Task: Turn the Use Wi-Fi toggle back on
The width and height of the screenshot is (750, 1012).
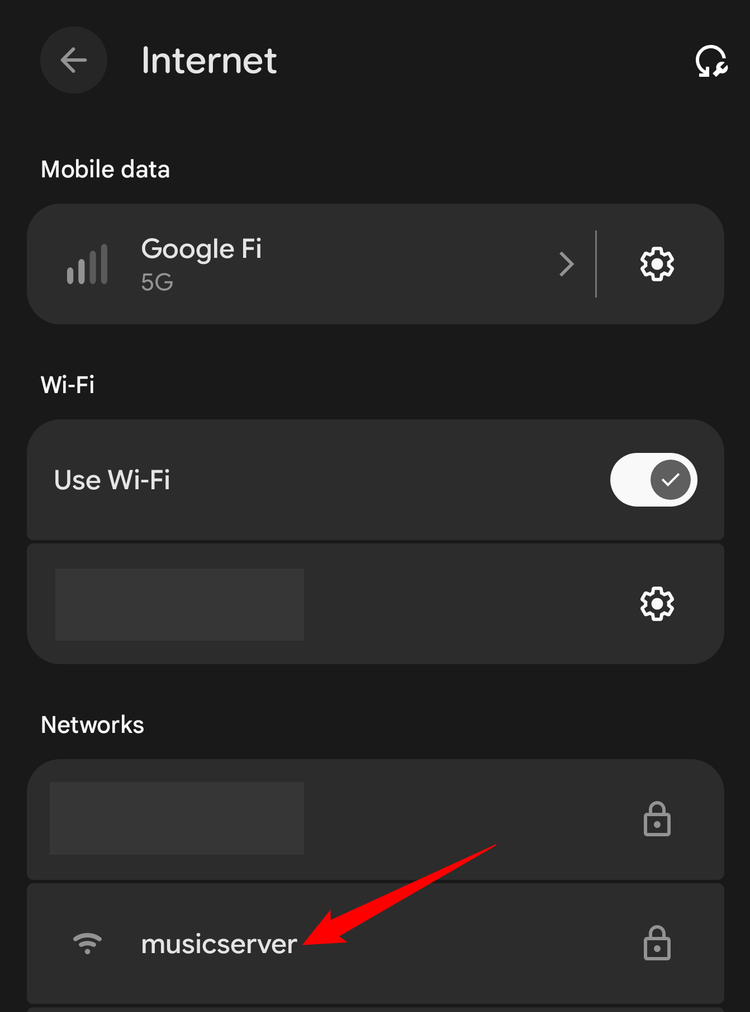Action: tap(653, 480)
